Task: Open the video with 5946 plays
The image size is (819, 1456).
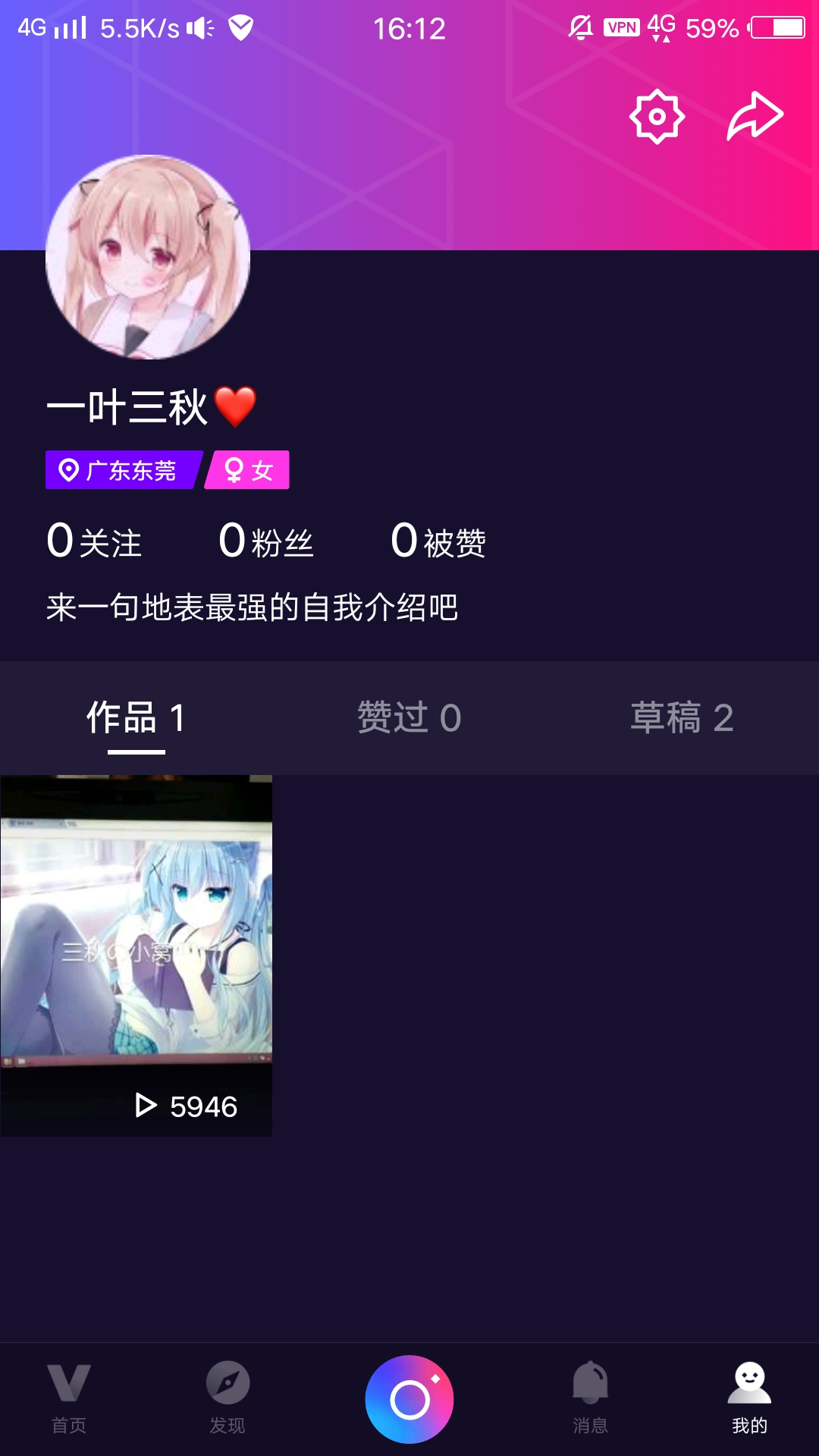Action: click(136, 955)
